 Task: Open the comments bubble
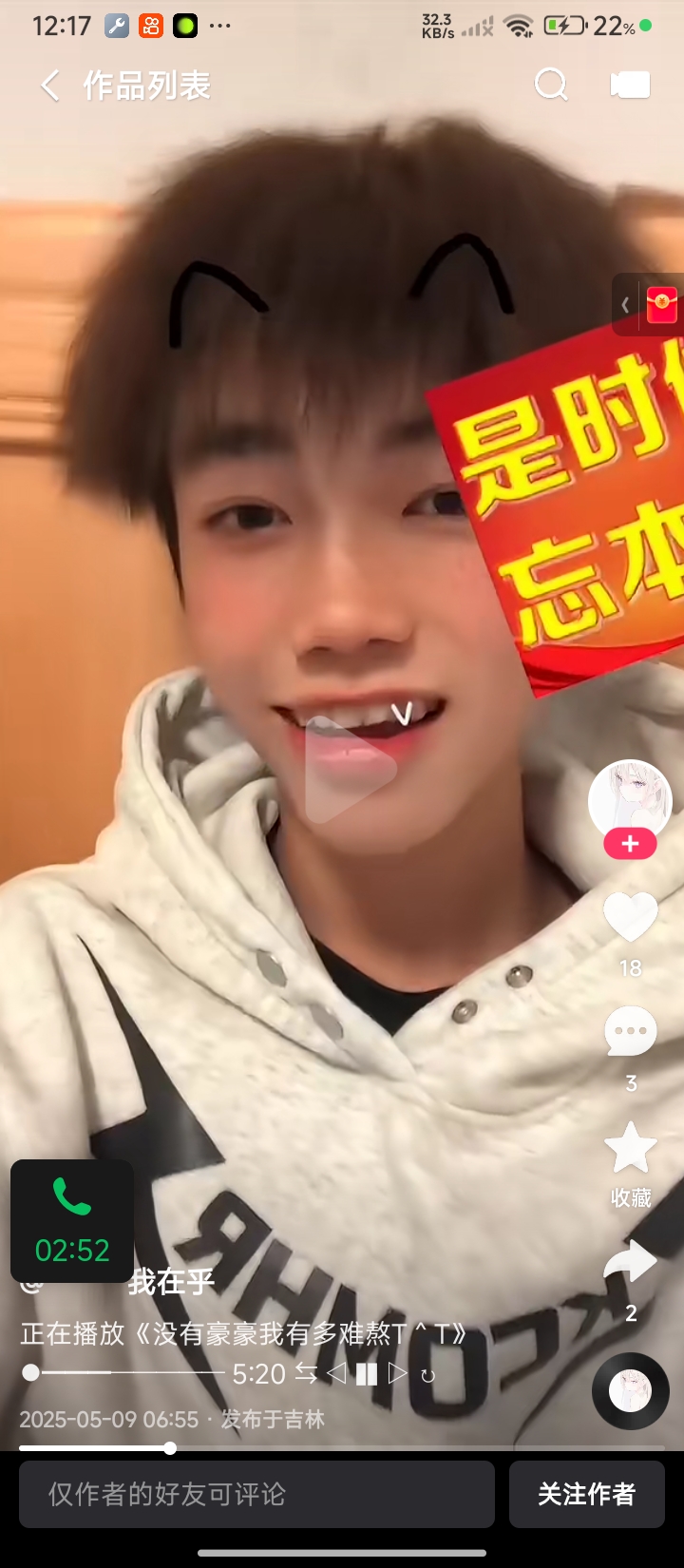(x=631, y=1032)
